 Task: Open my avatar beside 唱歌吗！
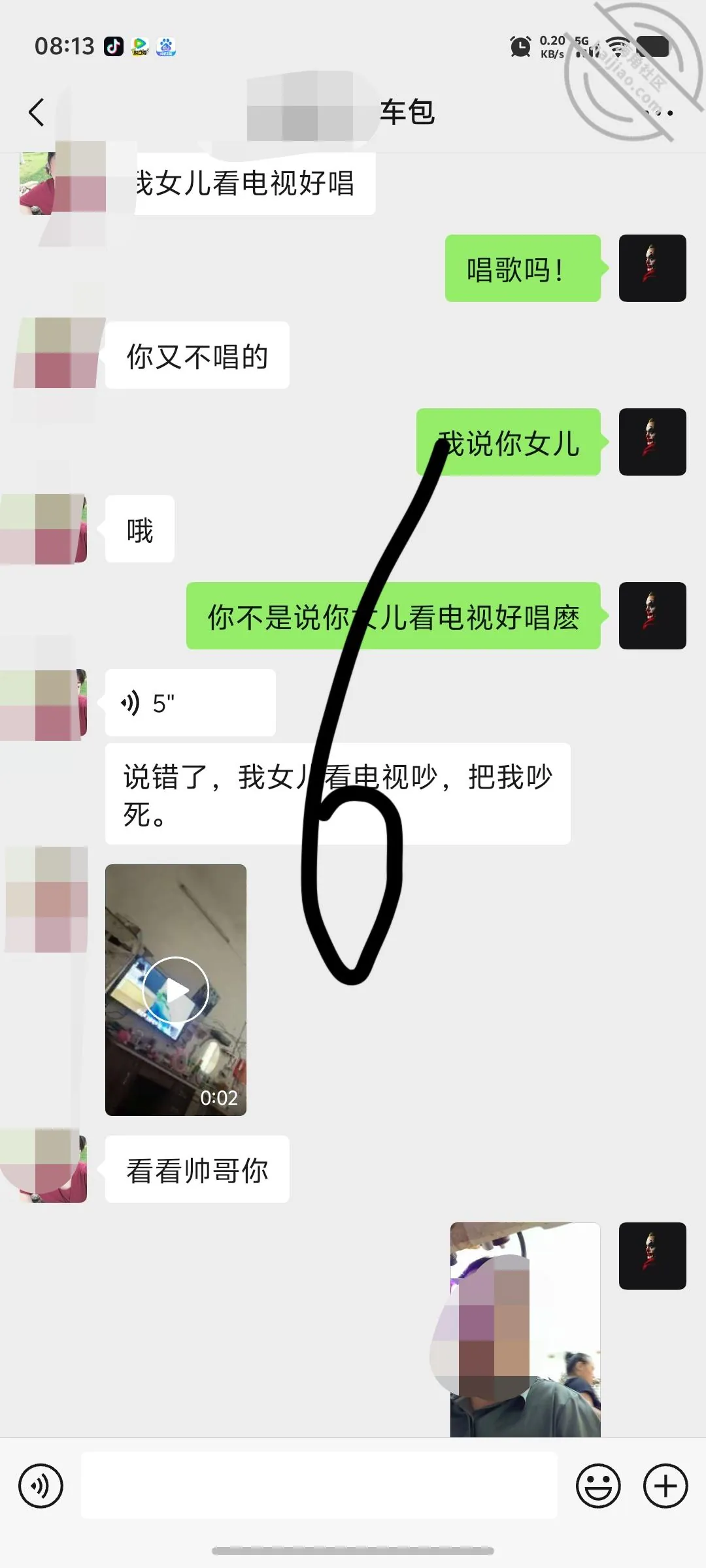point(652,268)
